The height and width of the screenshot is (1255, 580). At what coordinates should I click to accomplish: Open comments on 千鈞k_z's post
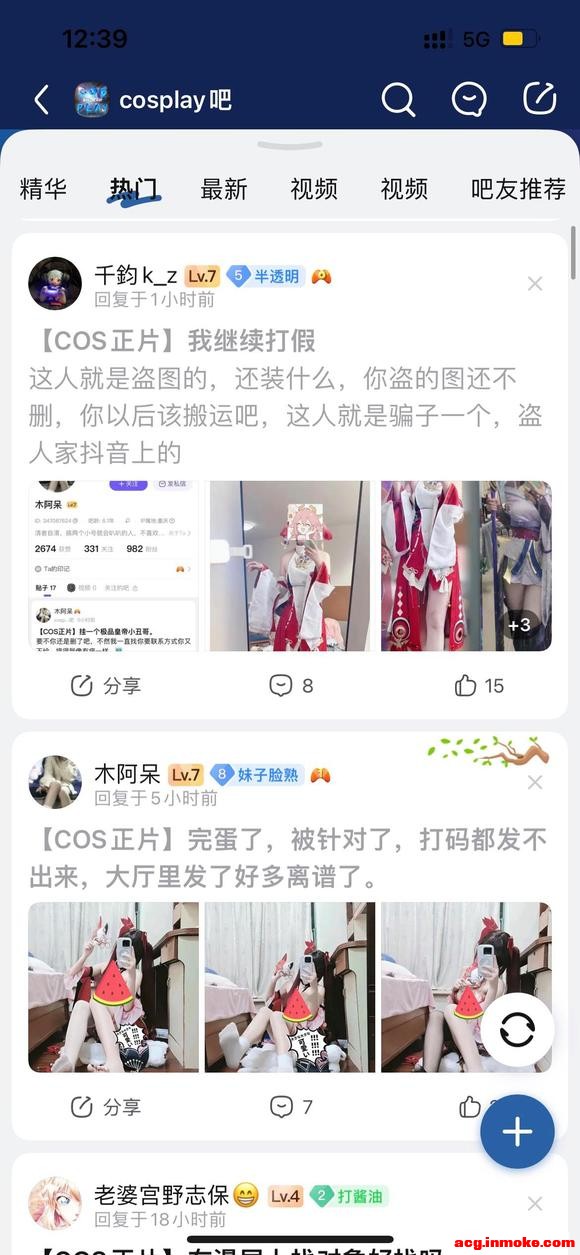point(291,685)
